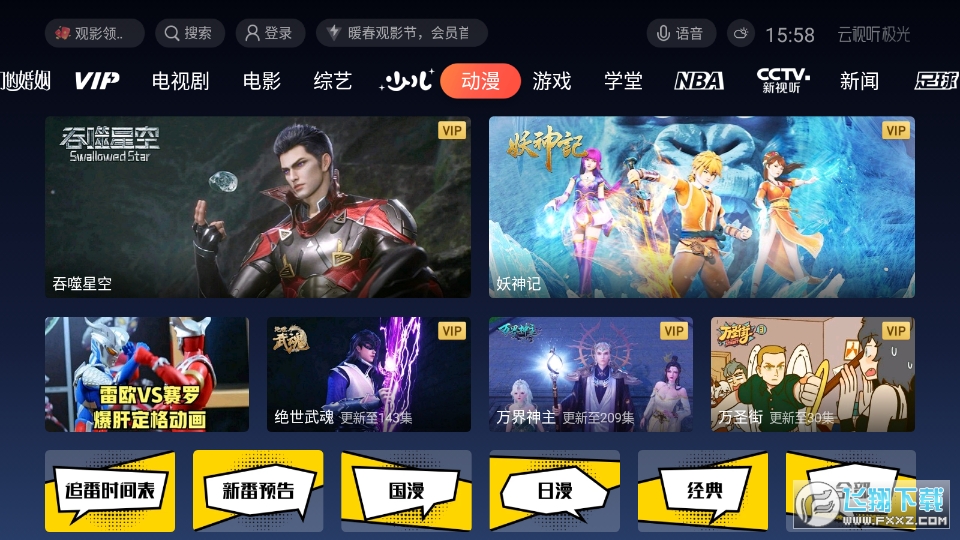Open the 日漫 category tile

point(553,491)
